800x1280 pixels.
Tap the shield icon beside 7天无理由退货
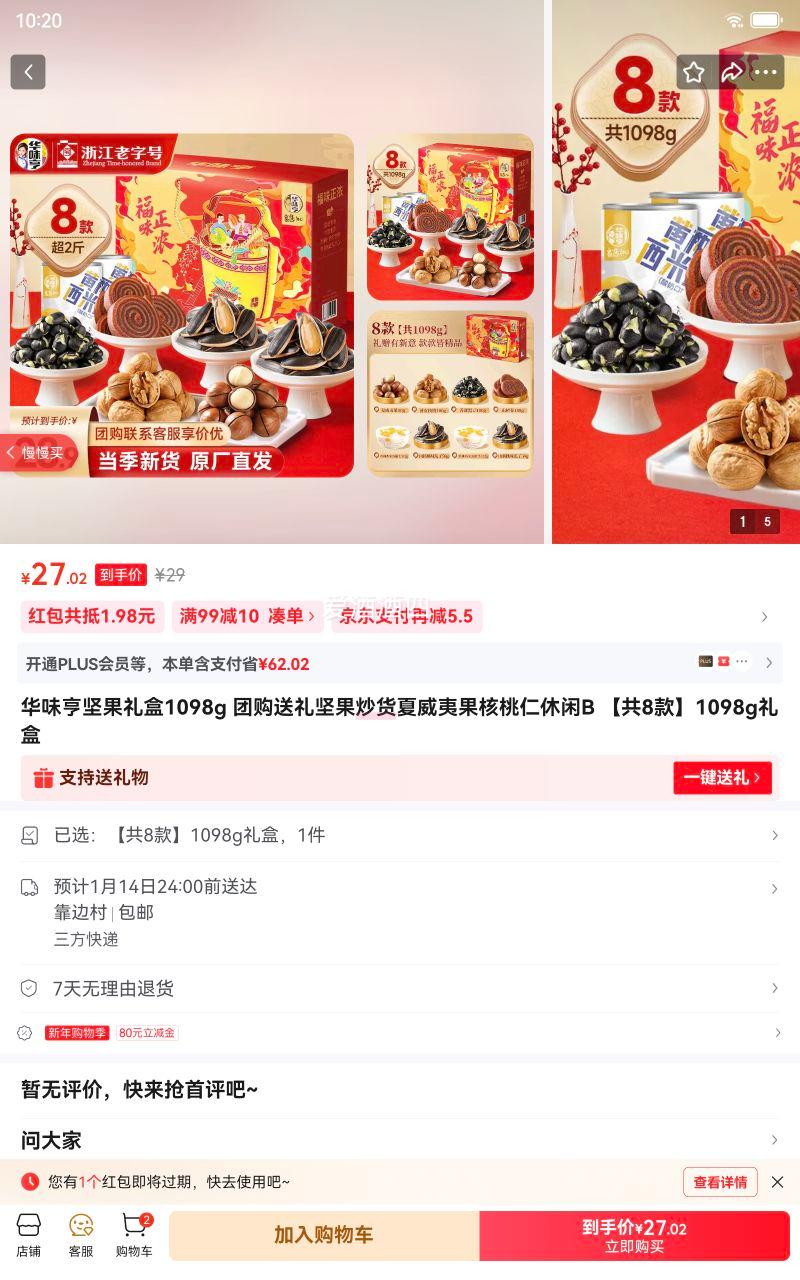(x=28, y=988)
